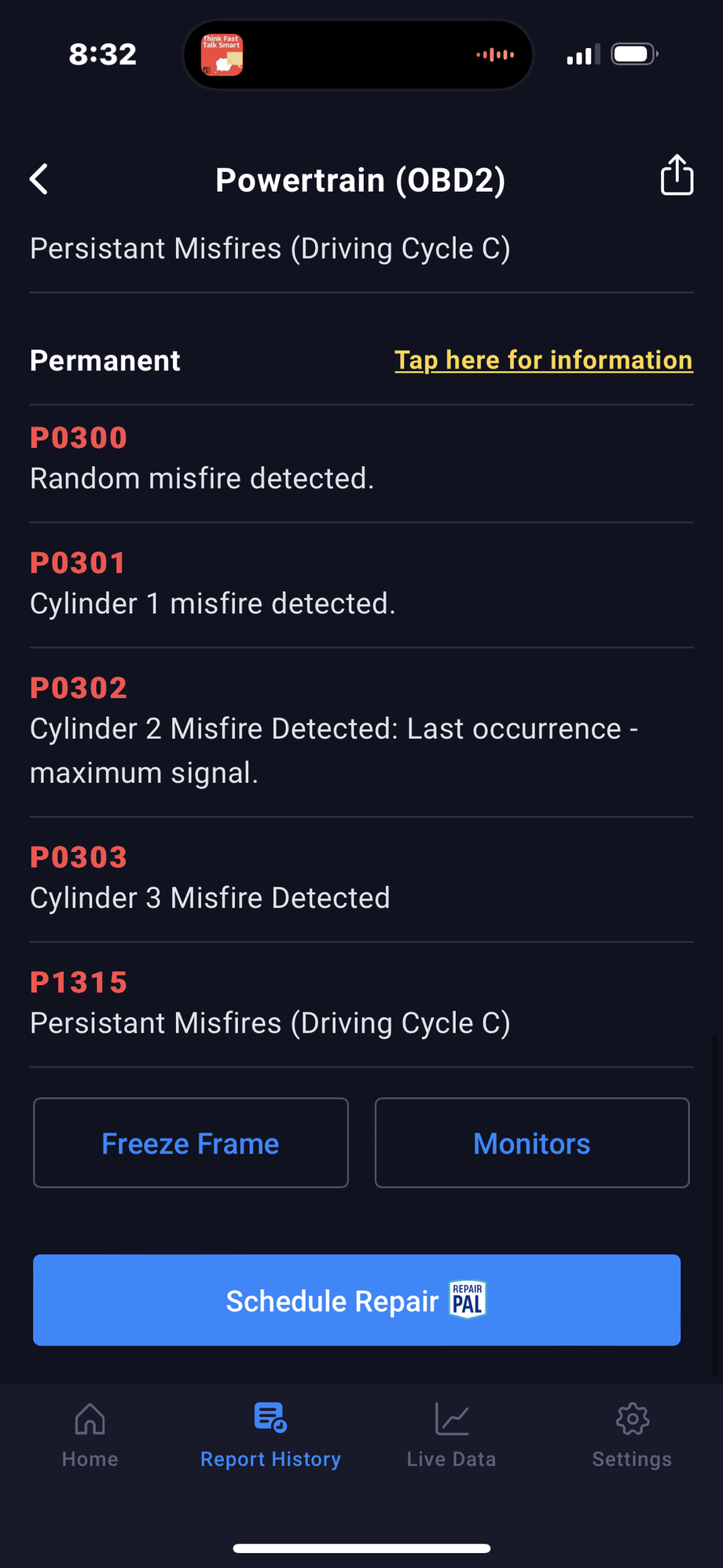Open code P0301 cylinder 1 misfire
723x1568 pixels.
coord(361,585)
